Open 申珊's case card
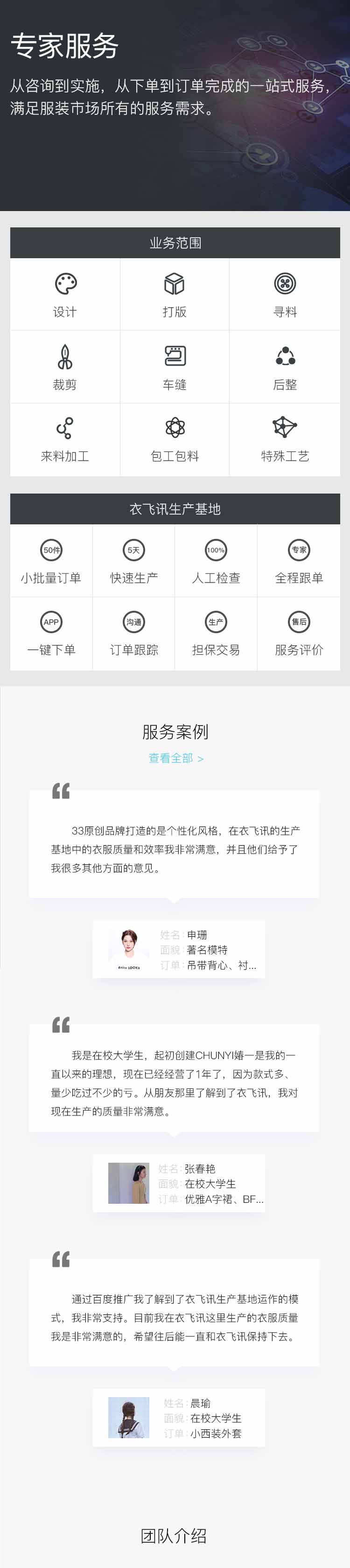Screen dimensions: 350x1568 [x=178, y=949]
